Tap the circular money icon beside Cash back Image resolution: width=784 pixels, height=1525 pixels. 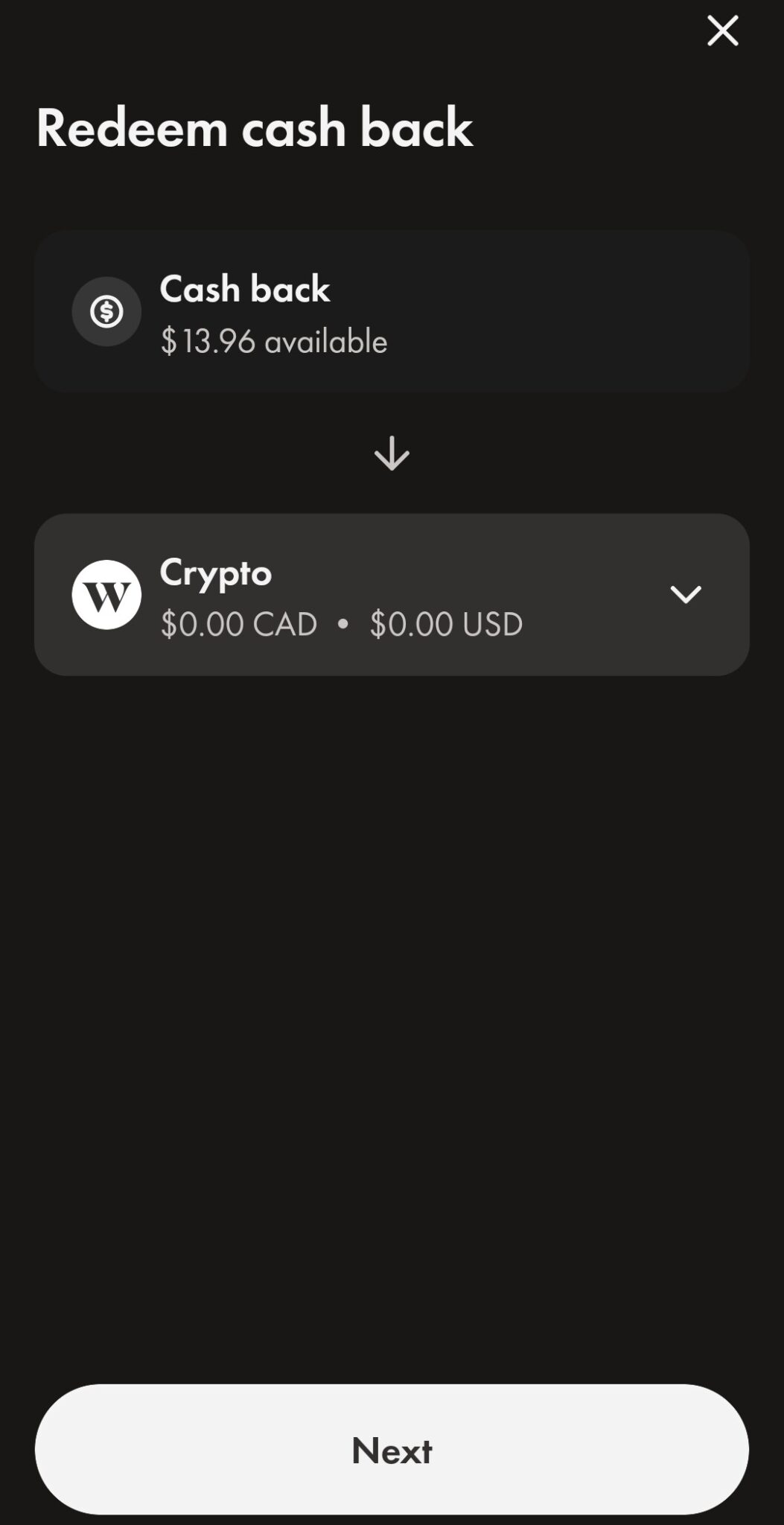tap(106, 311)
